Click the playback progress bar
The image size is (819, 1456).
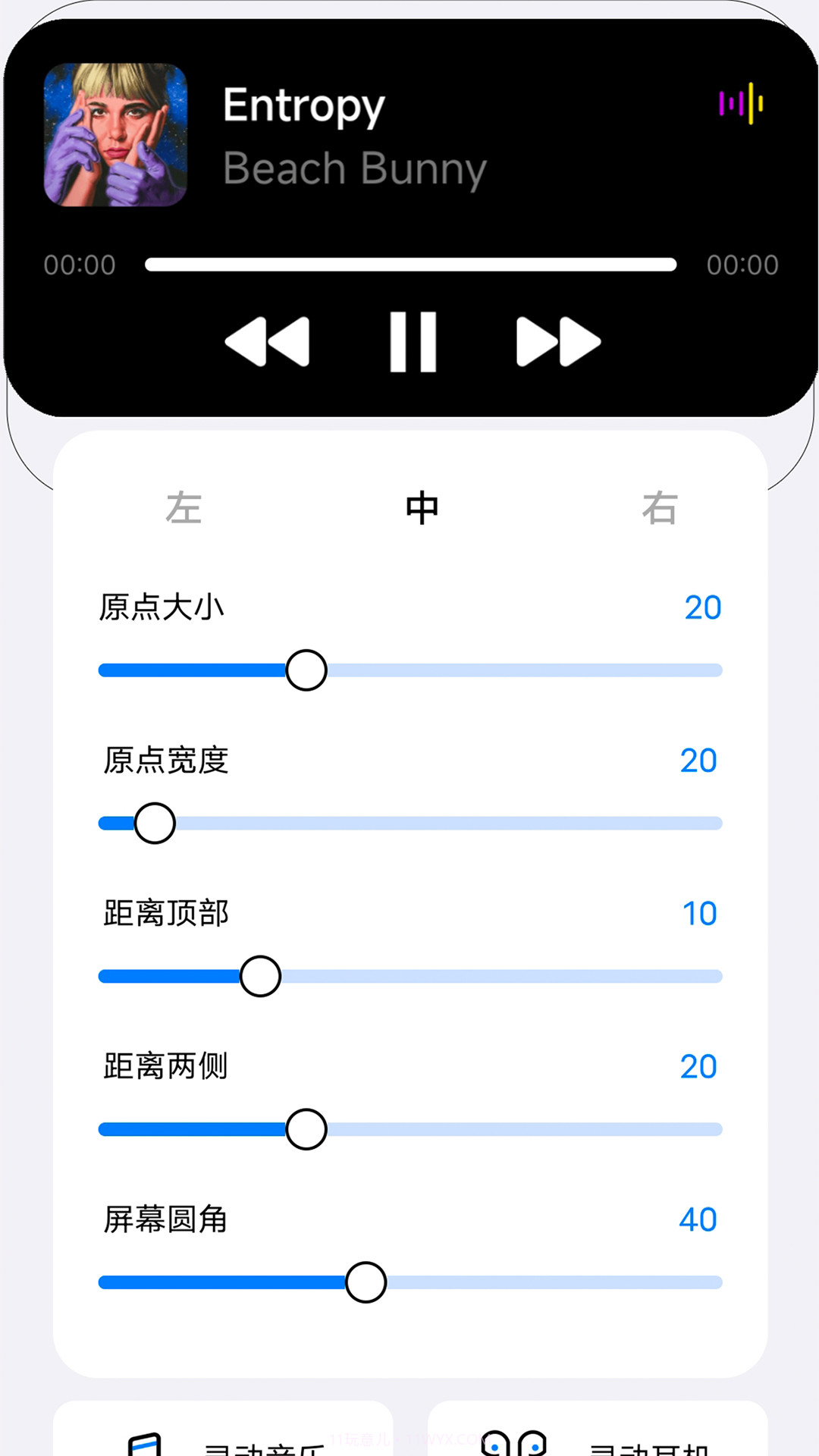(x=411, y=263)
